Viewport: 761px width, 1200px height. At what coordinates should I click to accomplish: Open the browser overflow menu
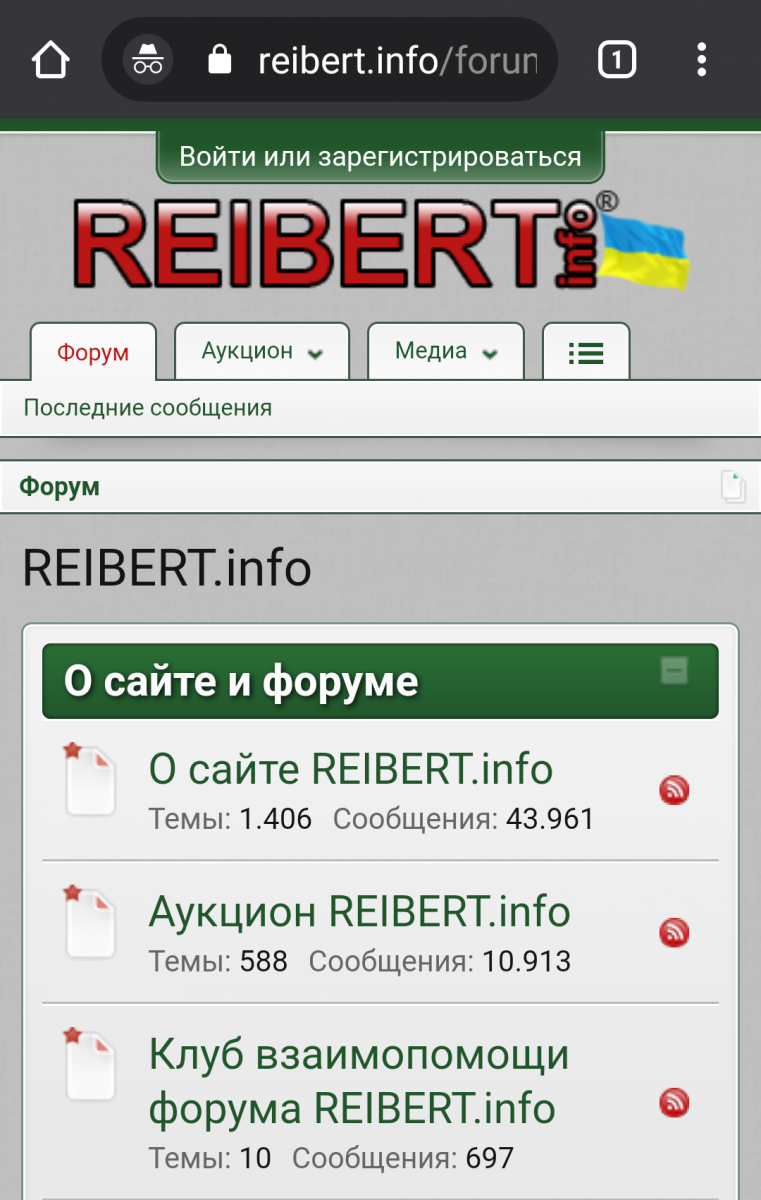tap(701, 61)
